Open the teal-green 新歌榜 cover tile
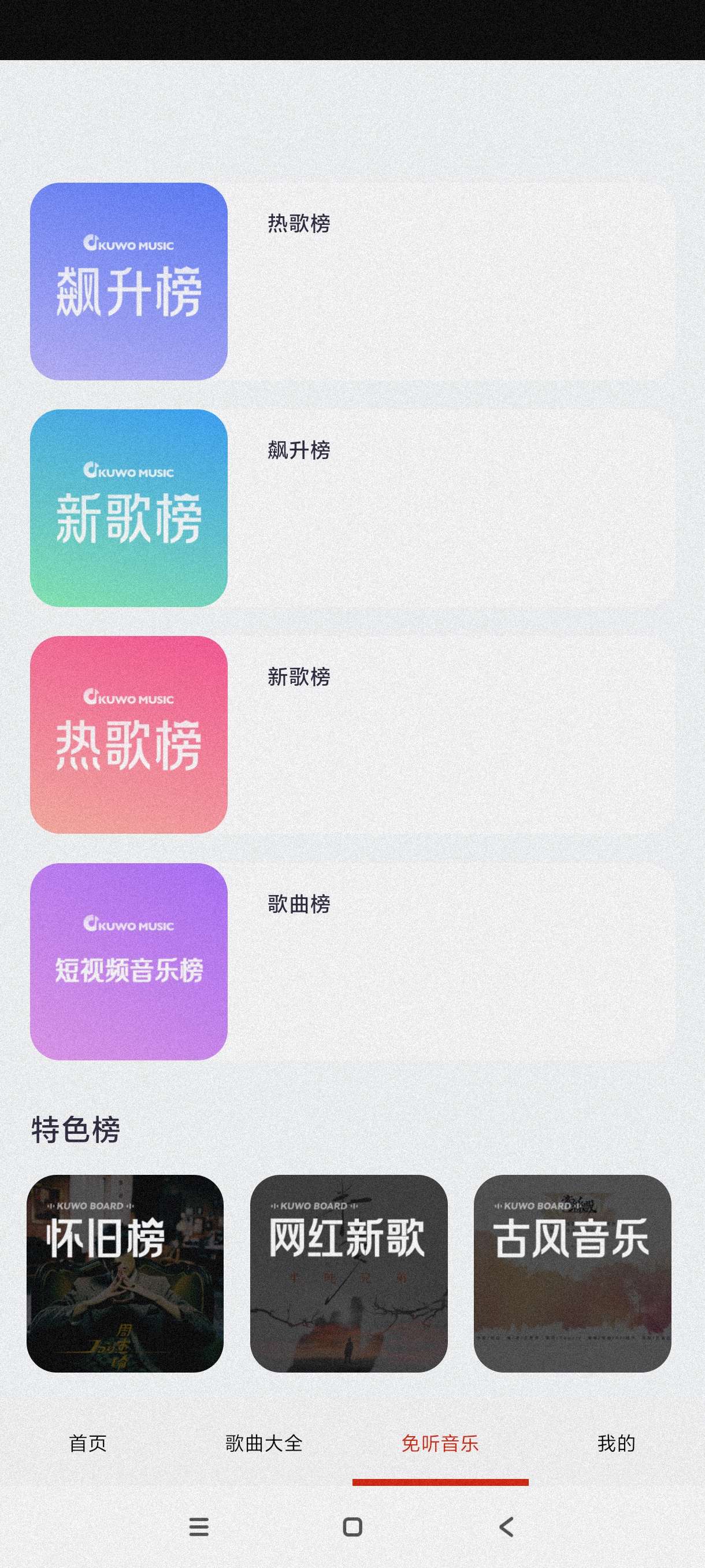This screenshot has height=1568, width=705. tap(128, 508)
